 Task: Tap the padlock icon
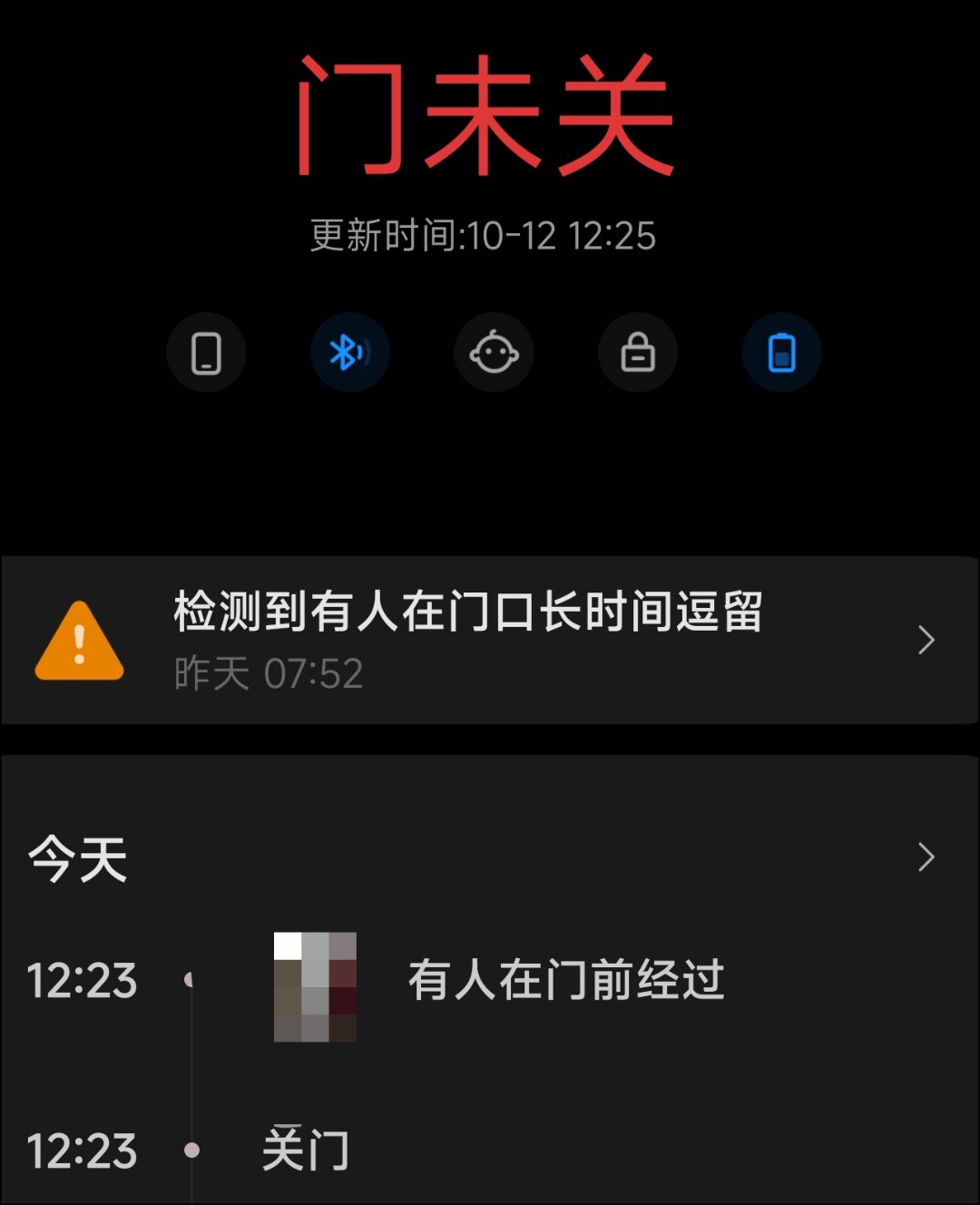(638, 353)
